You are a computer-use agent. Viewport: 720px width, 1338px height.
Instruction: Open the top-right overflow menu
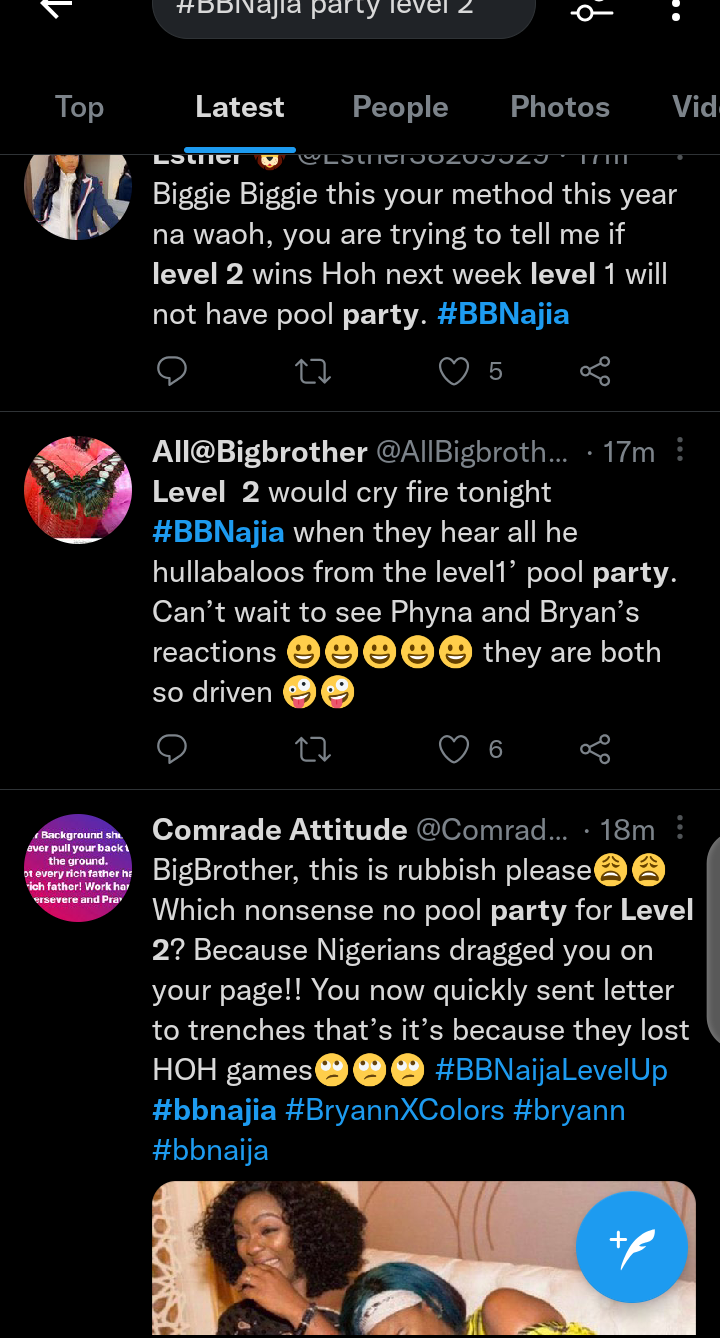(677, 11)
